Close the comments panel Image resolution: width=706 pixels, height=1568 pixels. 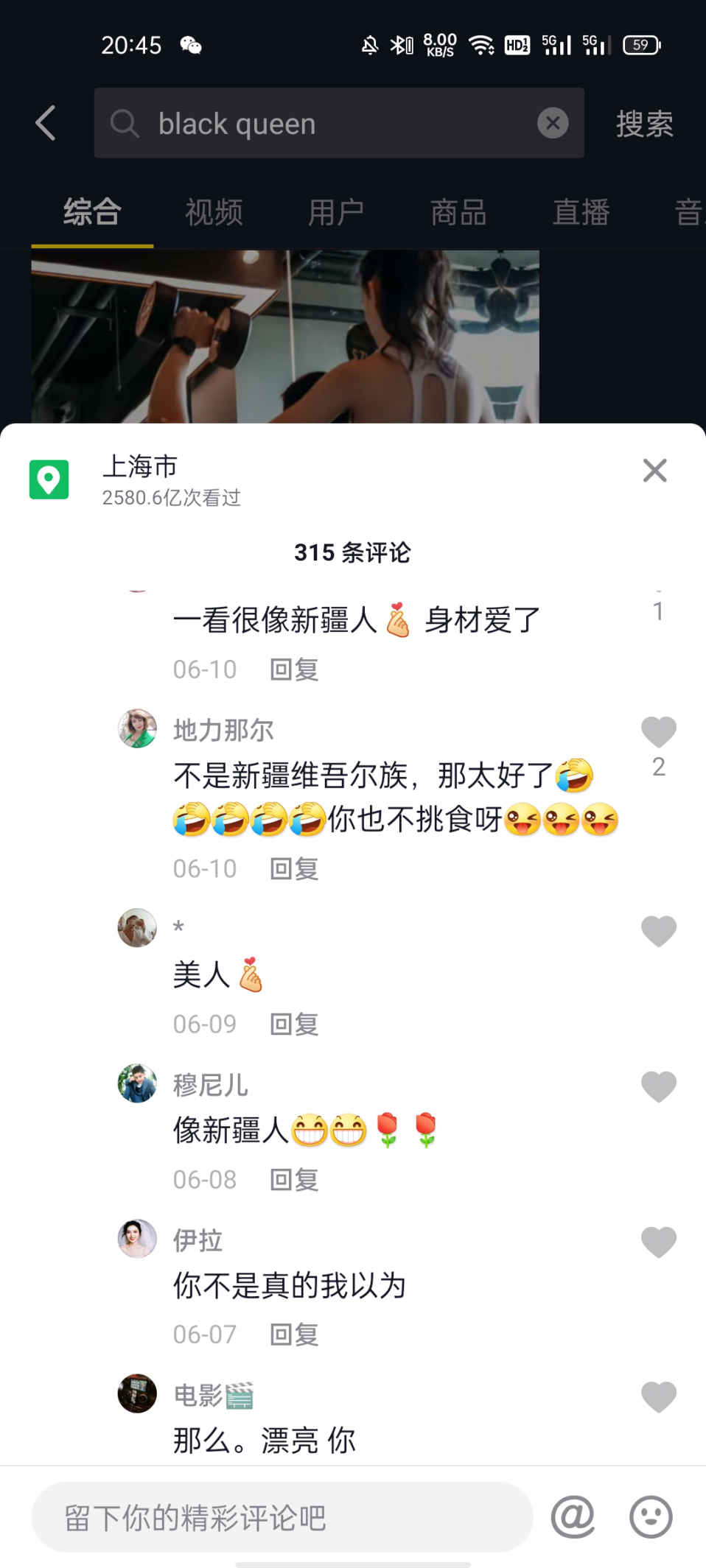[x=654, y=471]
